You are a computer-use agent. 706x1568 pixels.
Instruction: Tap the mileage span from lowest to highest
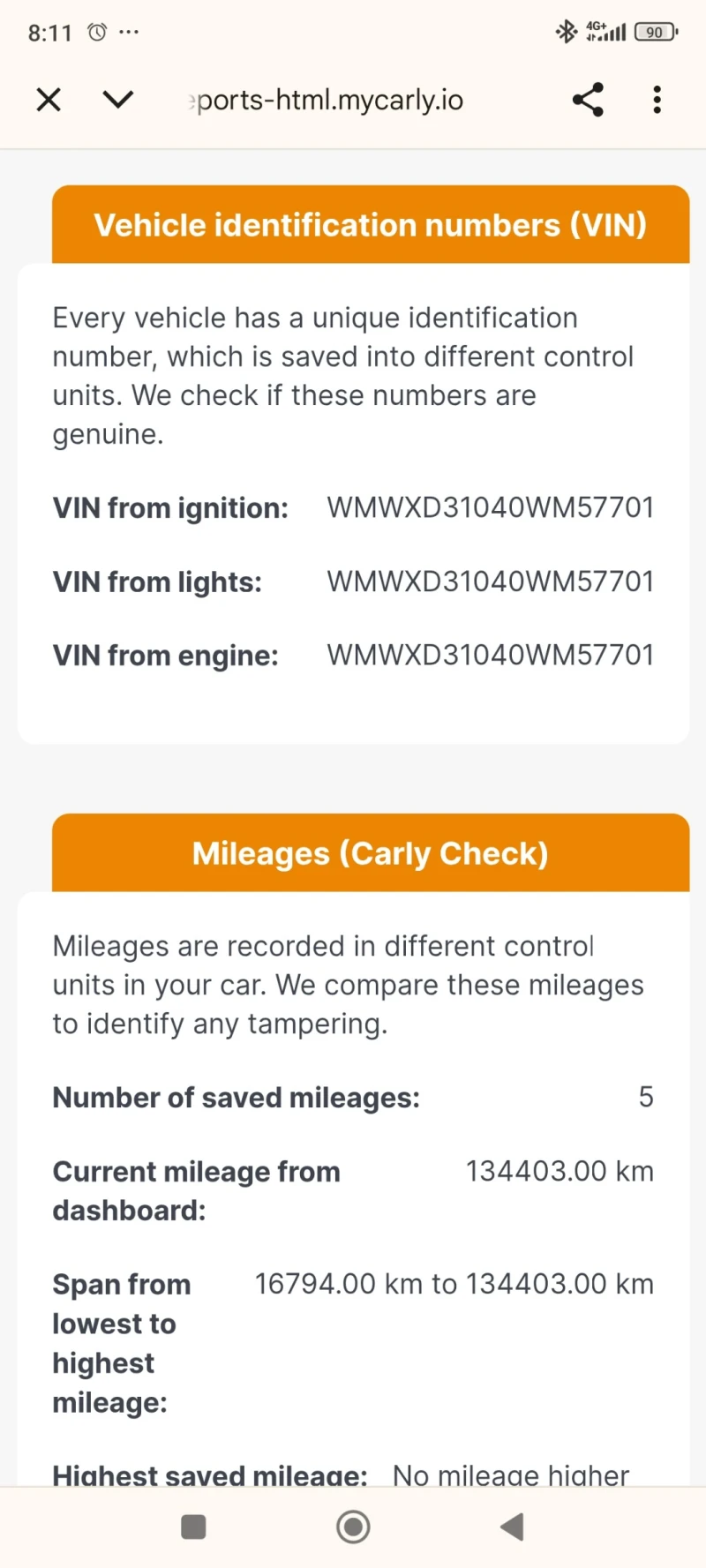pos(454,1284)
